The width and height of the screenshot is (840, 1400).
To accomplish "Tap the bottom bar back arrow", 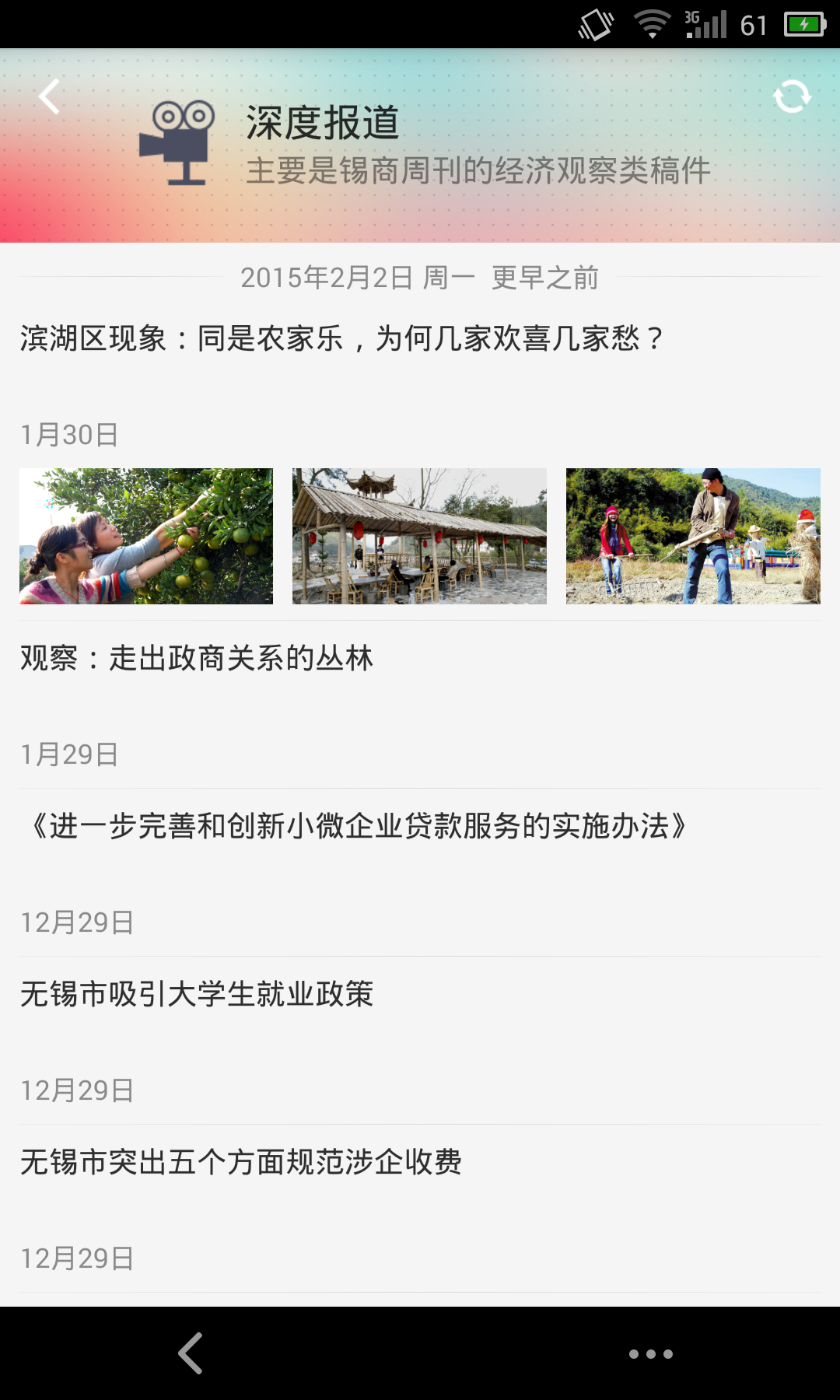I will click(x=191, y=1353).
